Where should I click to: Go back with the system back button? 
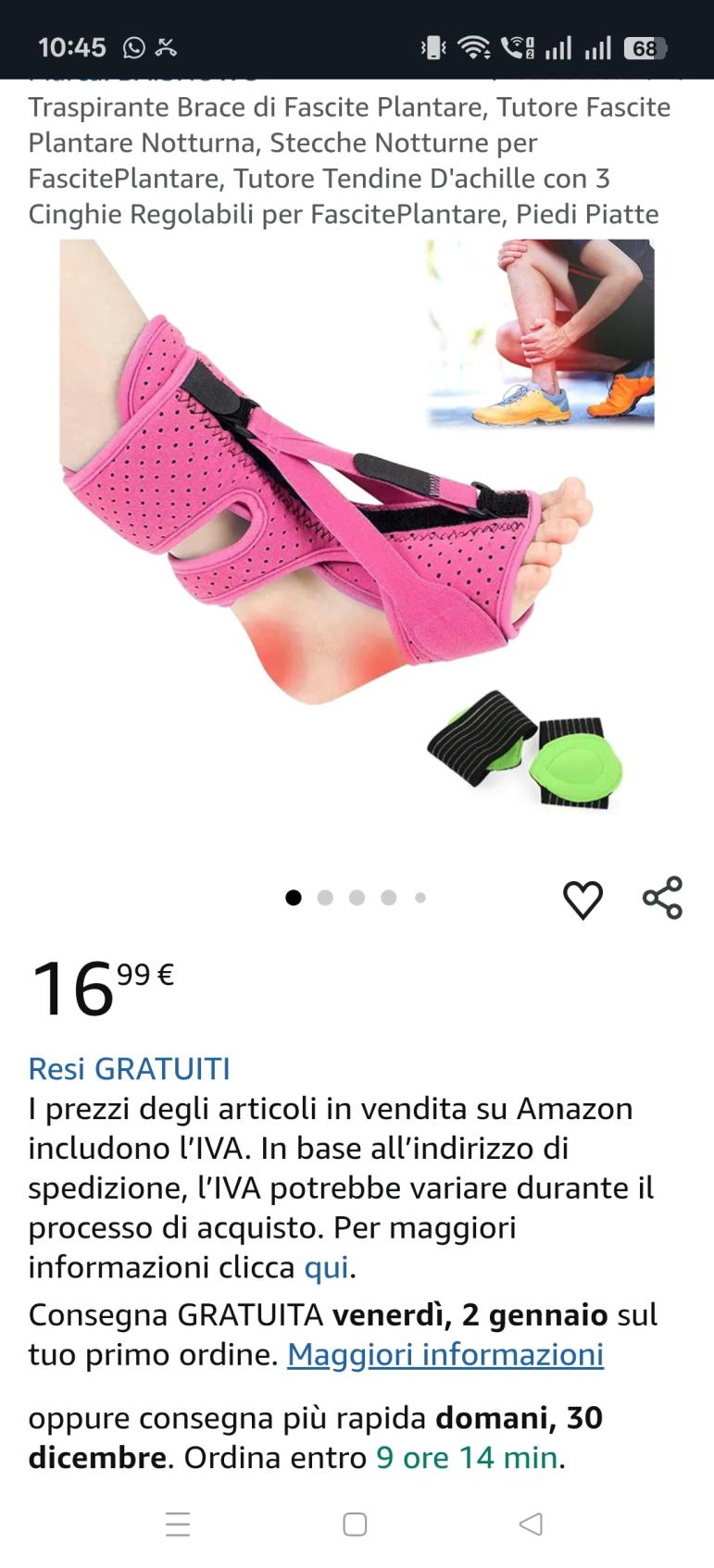pyautogui.click(x=531, y=1524)
